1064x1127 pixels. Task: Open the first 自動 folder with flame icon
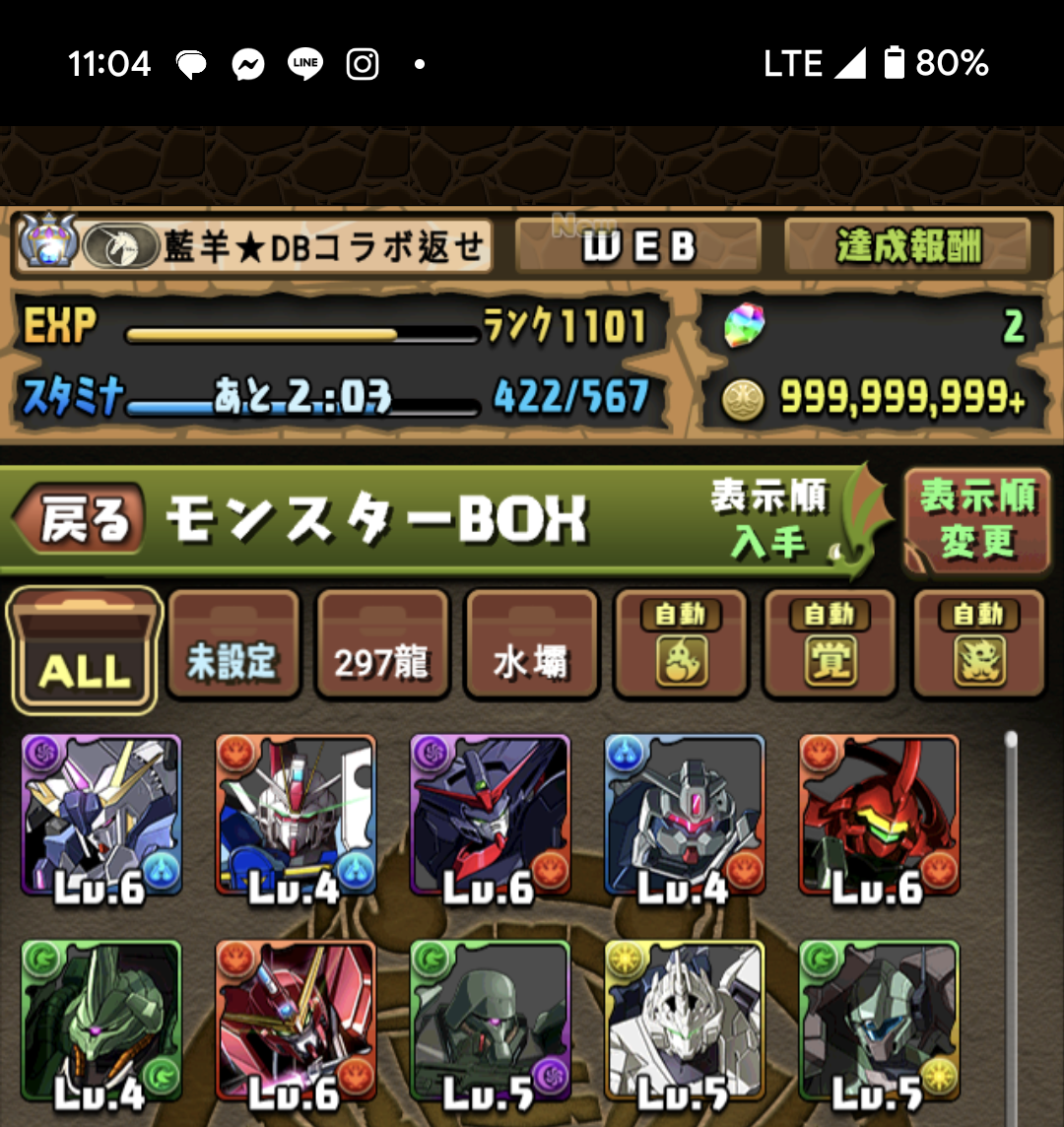(681, 646)
